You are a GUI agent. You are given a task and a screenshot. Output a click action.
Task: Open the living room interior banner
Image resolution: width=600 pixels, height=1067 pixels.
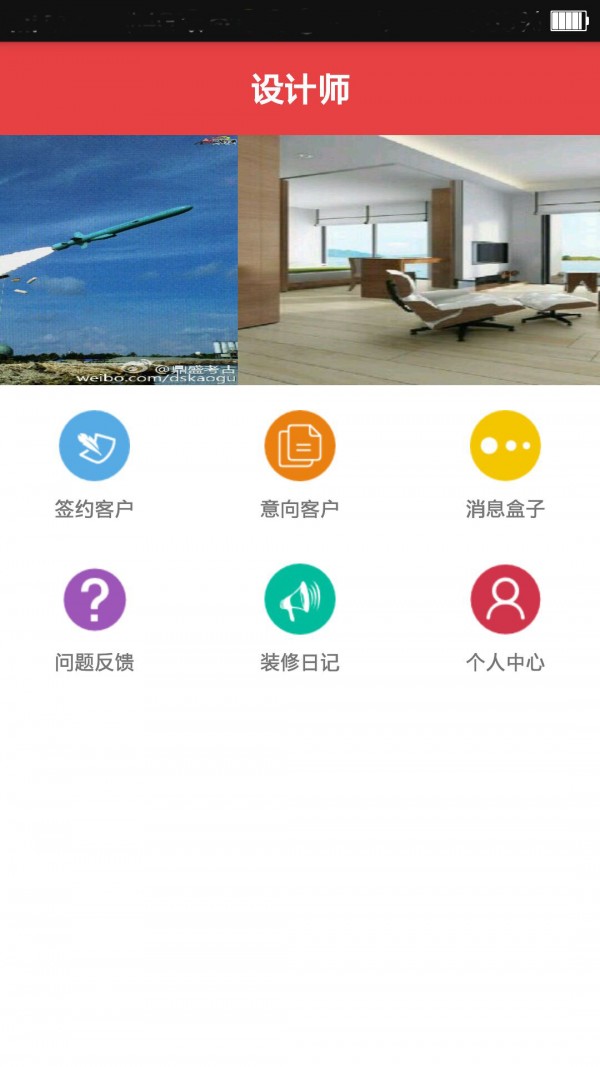[419, 260]
